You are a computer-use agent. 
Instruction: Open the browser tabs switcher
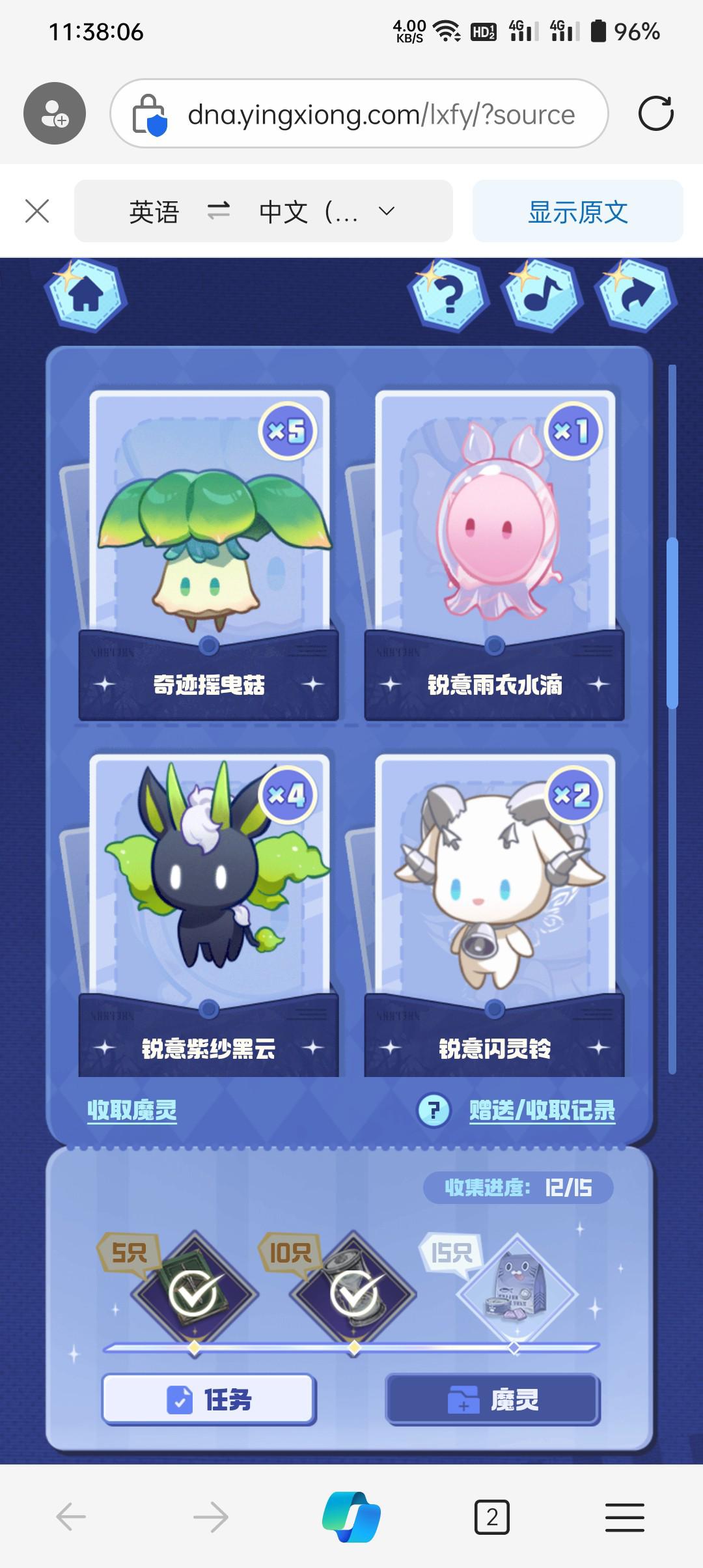(x=492, y=1518)
